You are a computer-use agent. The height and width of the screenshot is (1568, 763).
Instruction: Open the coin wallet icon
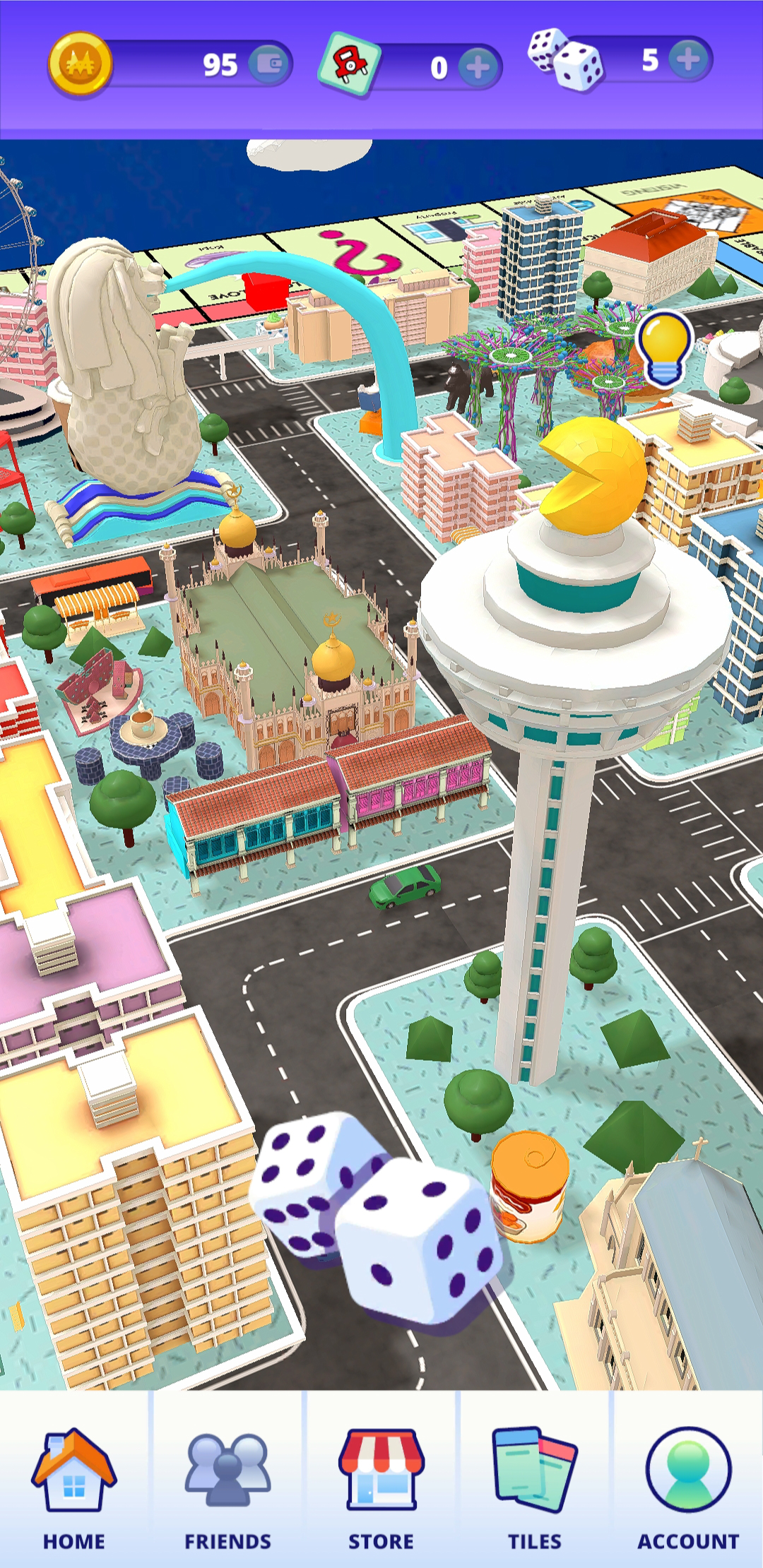click(269, 64)
